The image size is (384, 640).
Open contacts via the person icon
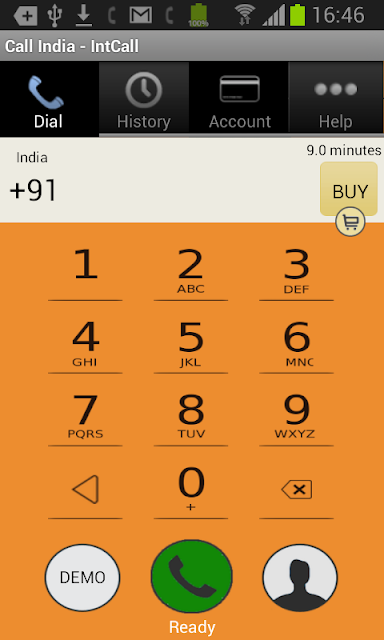pos(300,578)
